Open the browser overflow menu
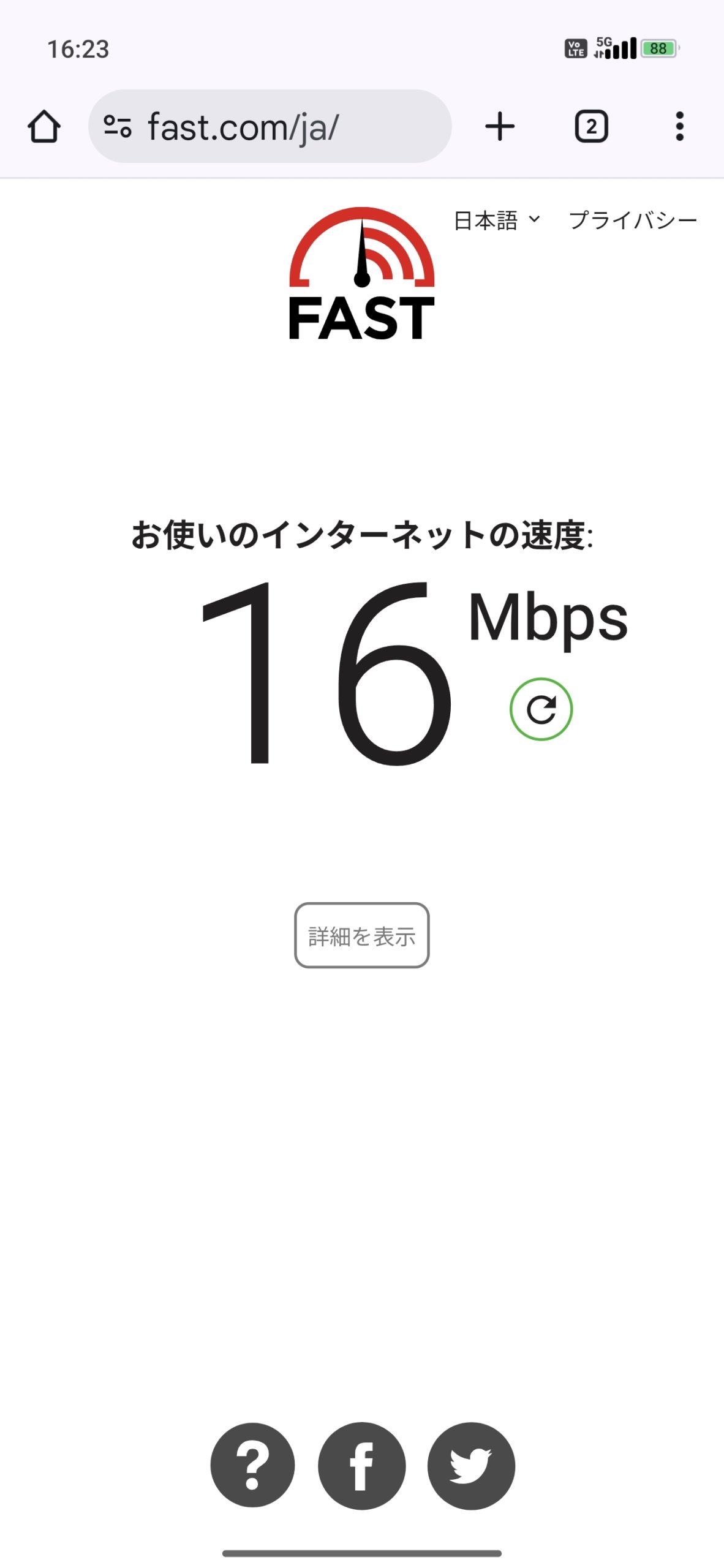724x1568 pixels. 679,127
